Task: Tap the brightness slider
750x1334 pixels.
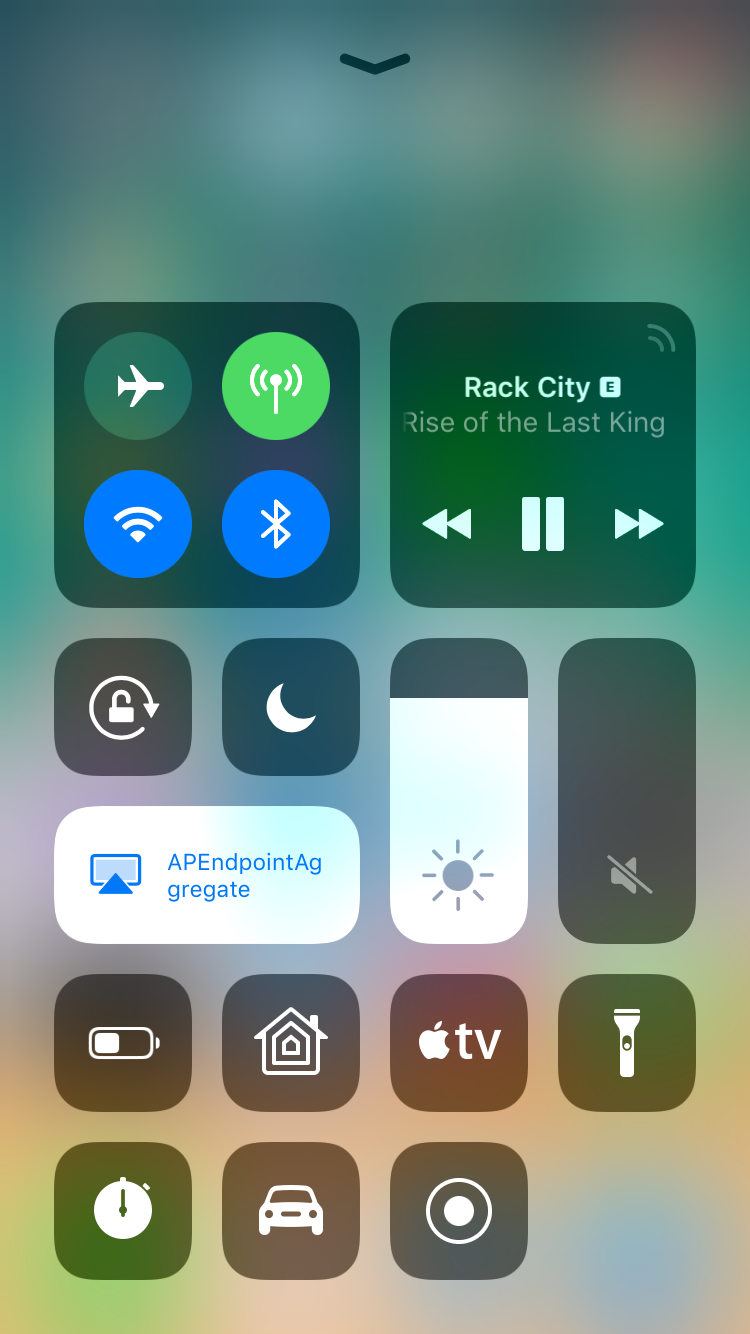Action: point(459,791)
